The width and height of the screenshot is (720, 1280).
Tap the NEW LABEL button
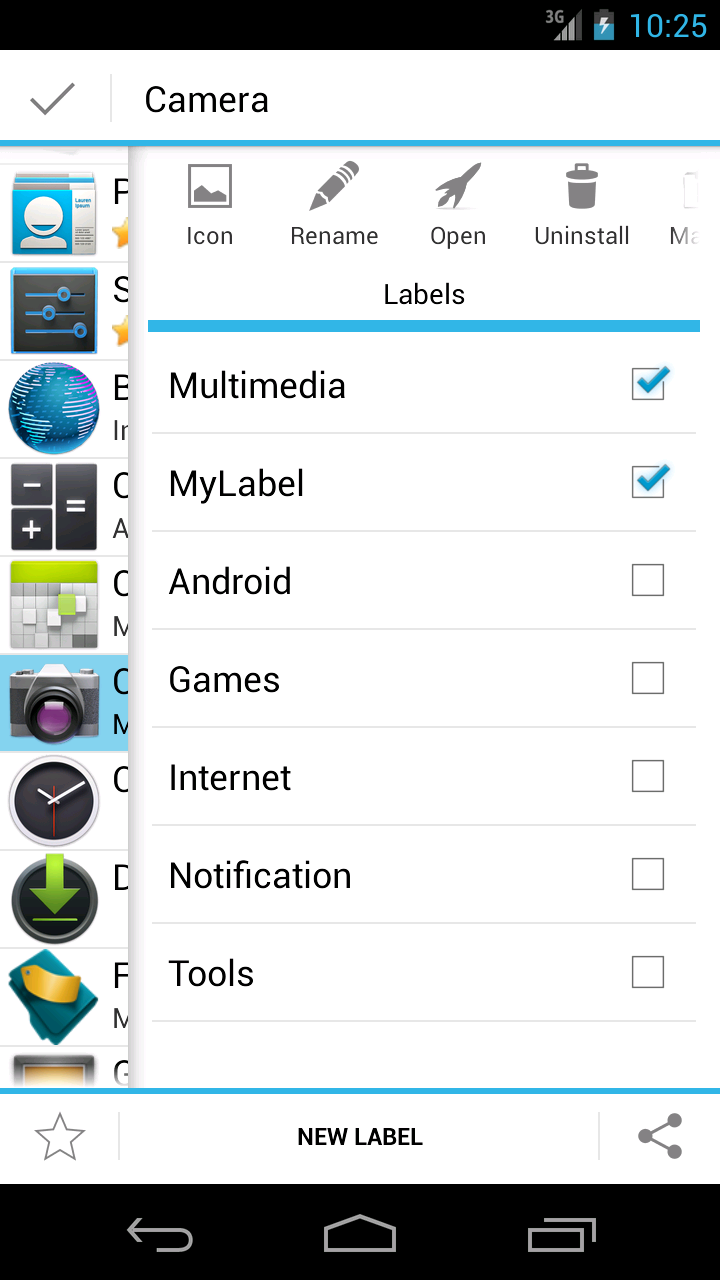click(360, 1136)
